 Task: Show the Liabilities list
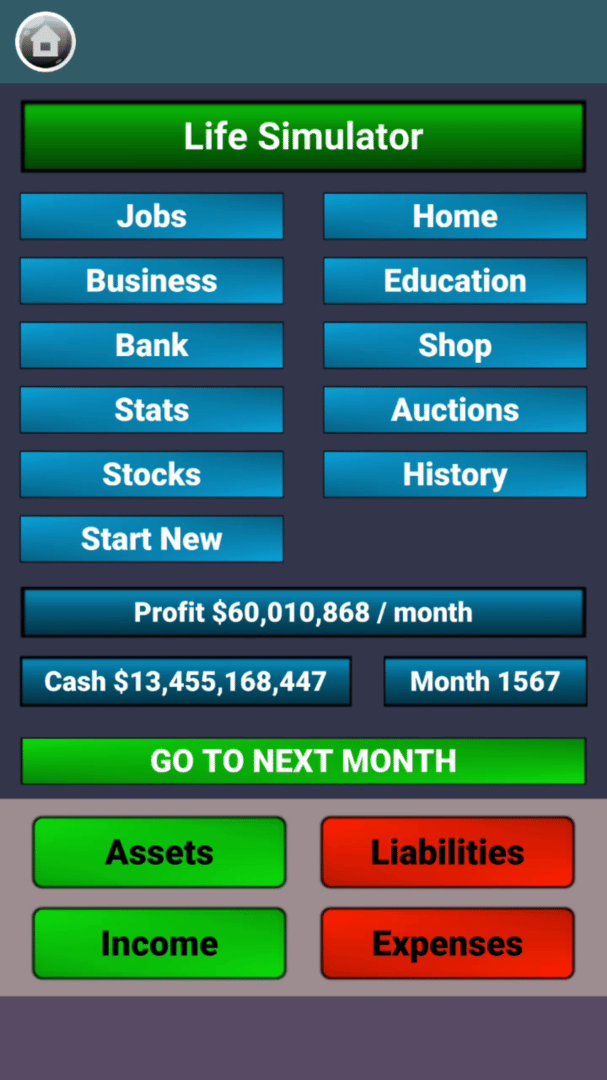tap(447, 852)
